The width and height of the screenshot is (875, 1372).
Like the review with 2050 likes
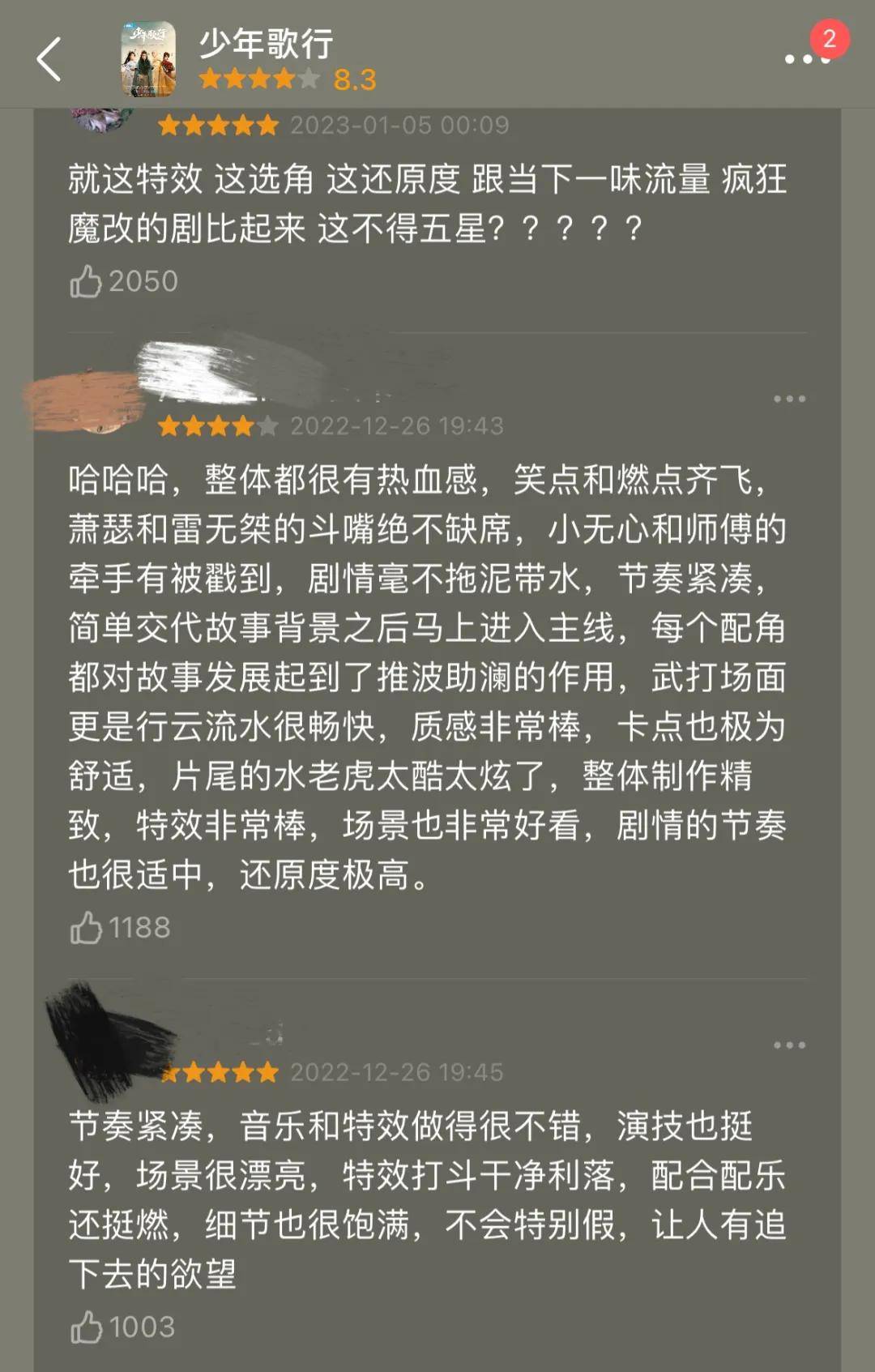(x=86, y=281)
